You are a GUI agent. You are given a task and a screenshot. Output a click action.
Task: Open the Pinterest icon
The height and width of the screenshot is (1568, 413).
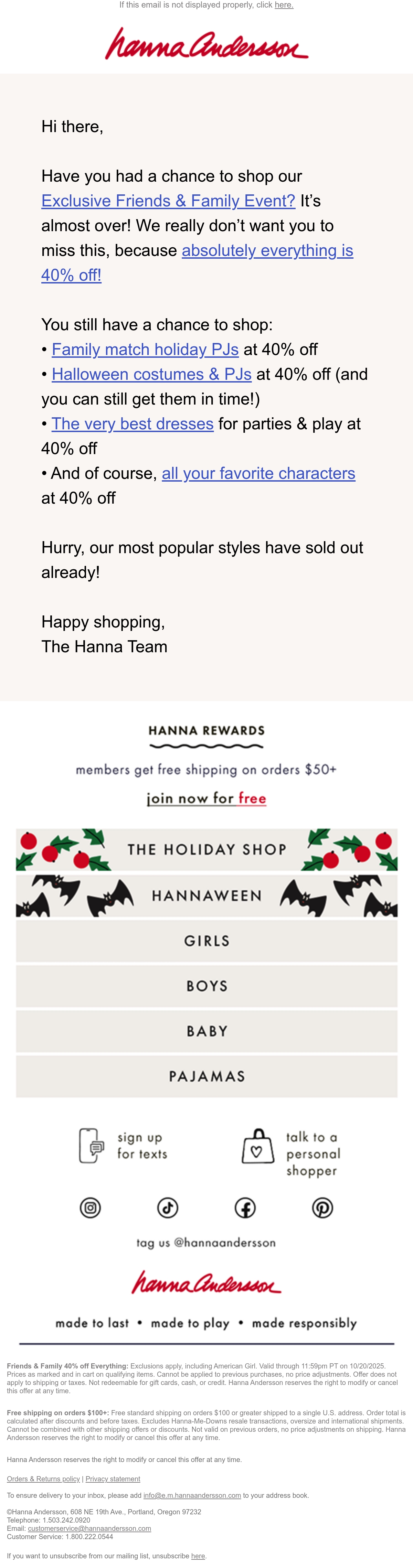pos(322,1208)
